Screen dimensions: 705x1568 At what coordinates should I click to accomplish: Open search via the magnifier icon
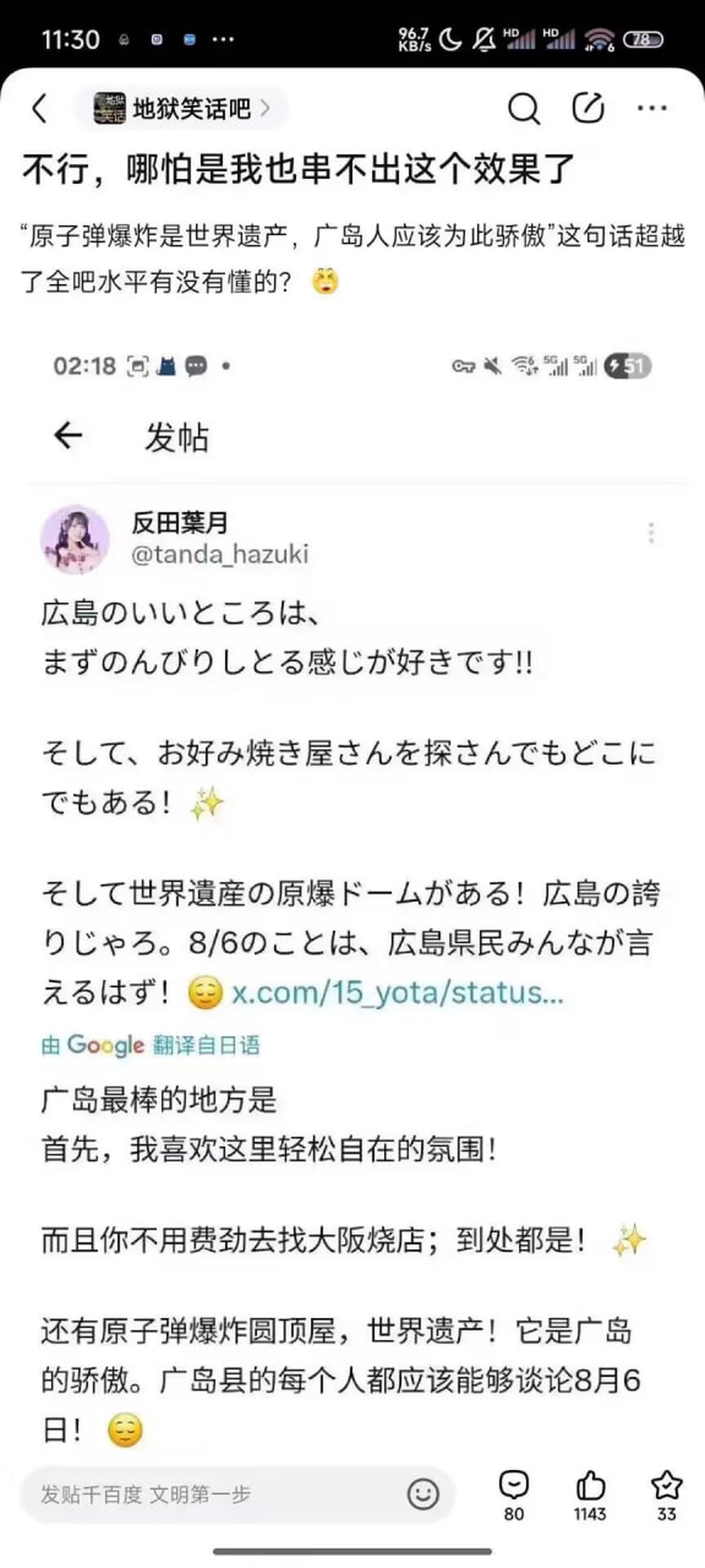(523, 109)
